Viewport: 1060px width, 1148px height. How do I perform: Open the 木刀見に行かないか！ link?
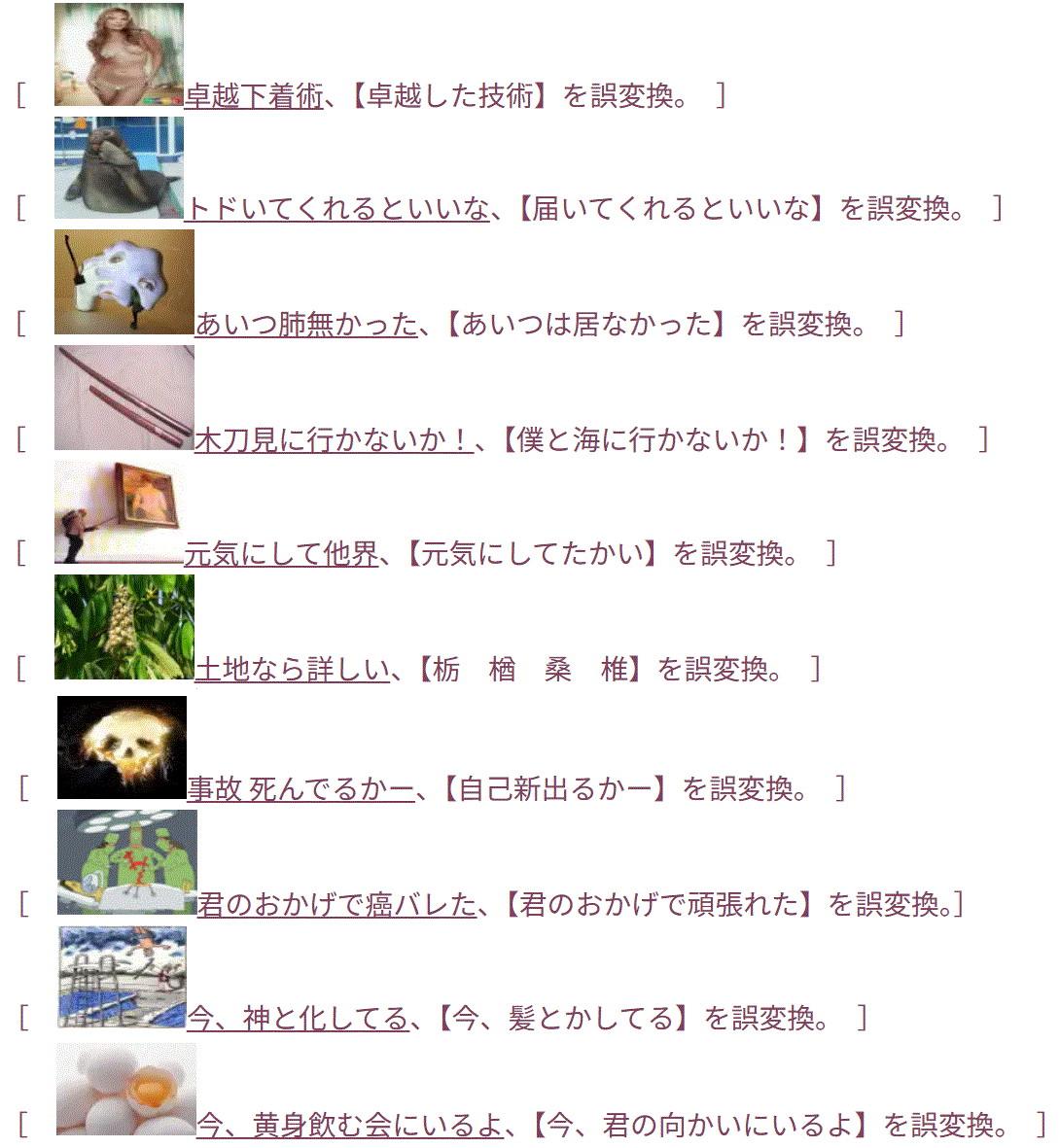(334, 440)
